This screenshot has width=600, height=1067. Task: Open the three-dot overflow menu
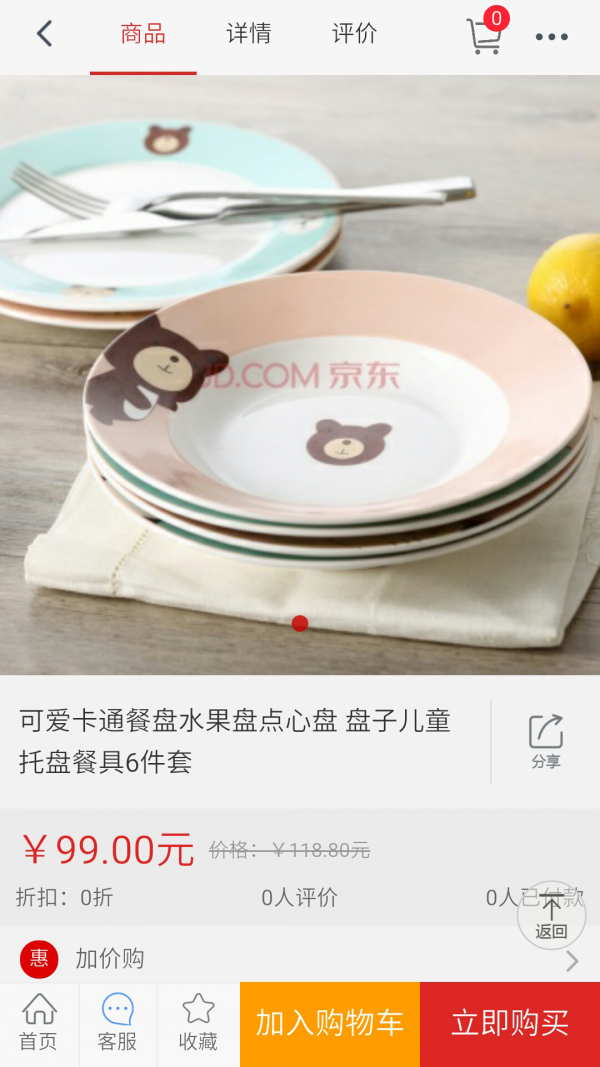[x=551, y=37]
